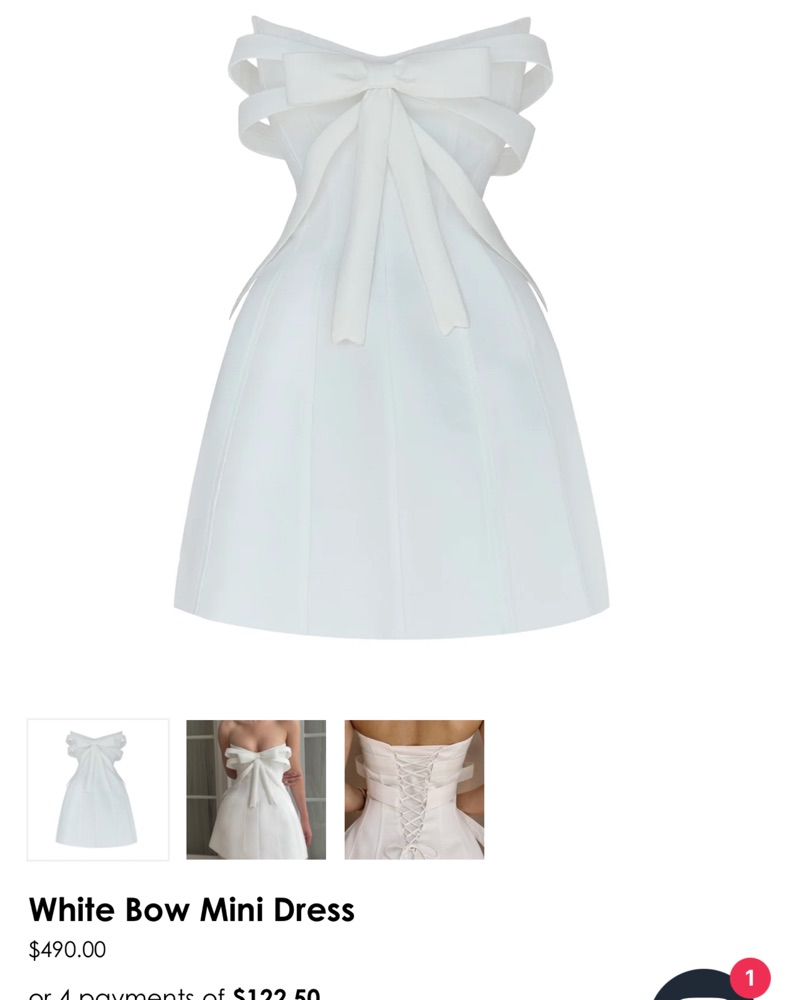Image resolution: width=801 pixels, height=1000 pixels.
Task: Select the first thumbnail showing the plain dress
Action: pyautogui.click(x=98, y=789)
